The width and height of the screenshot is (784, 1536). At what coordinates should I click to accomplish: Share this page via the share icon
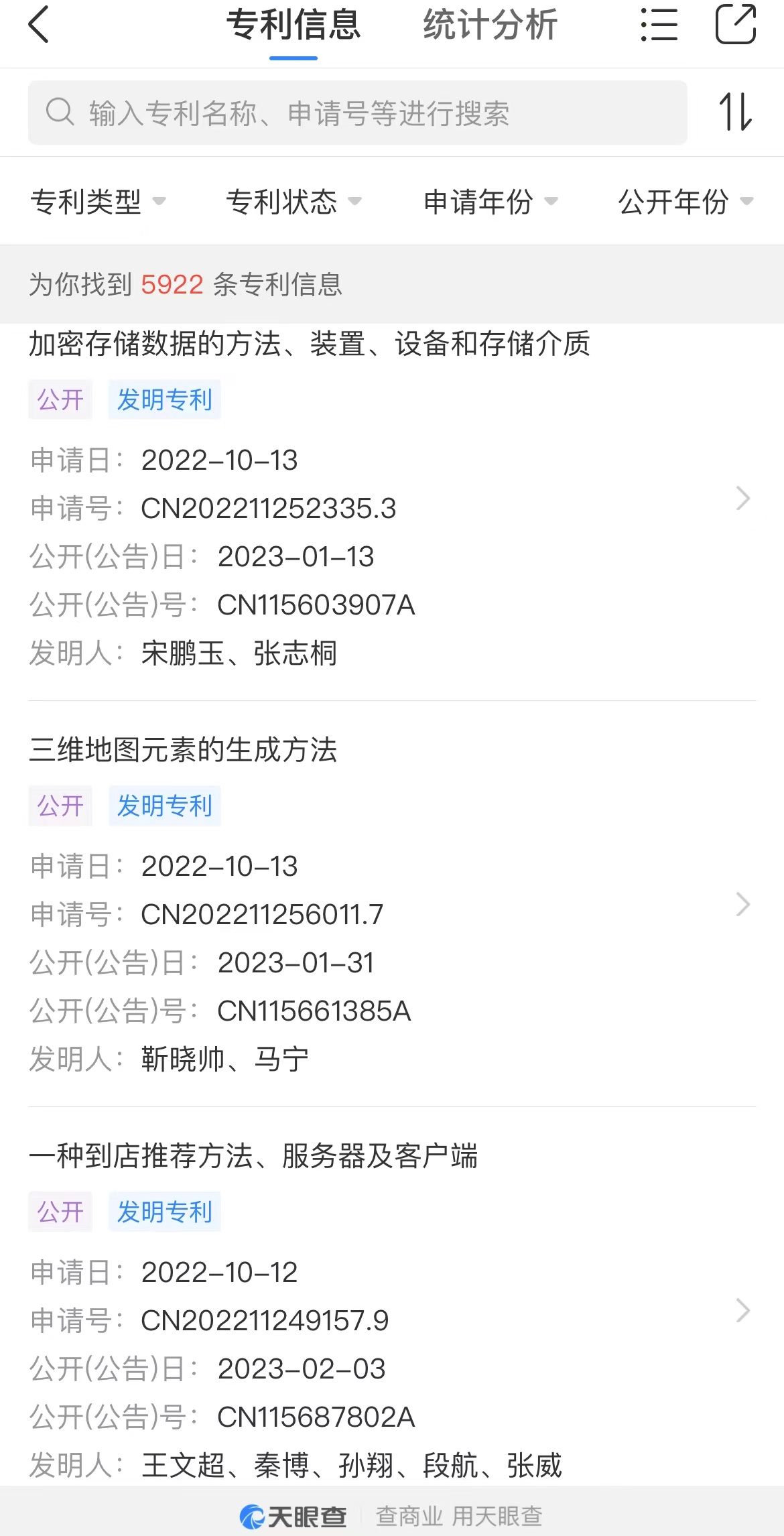pyautogui.click(x=736, y=24)
